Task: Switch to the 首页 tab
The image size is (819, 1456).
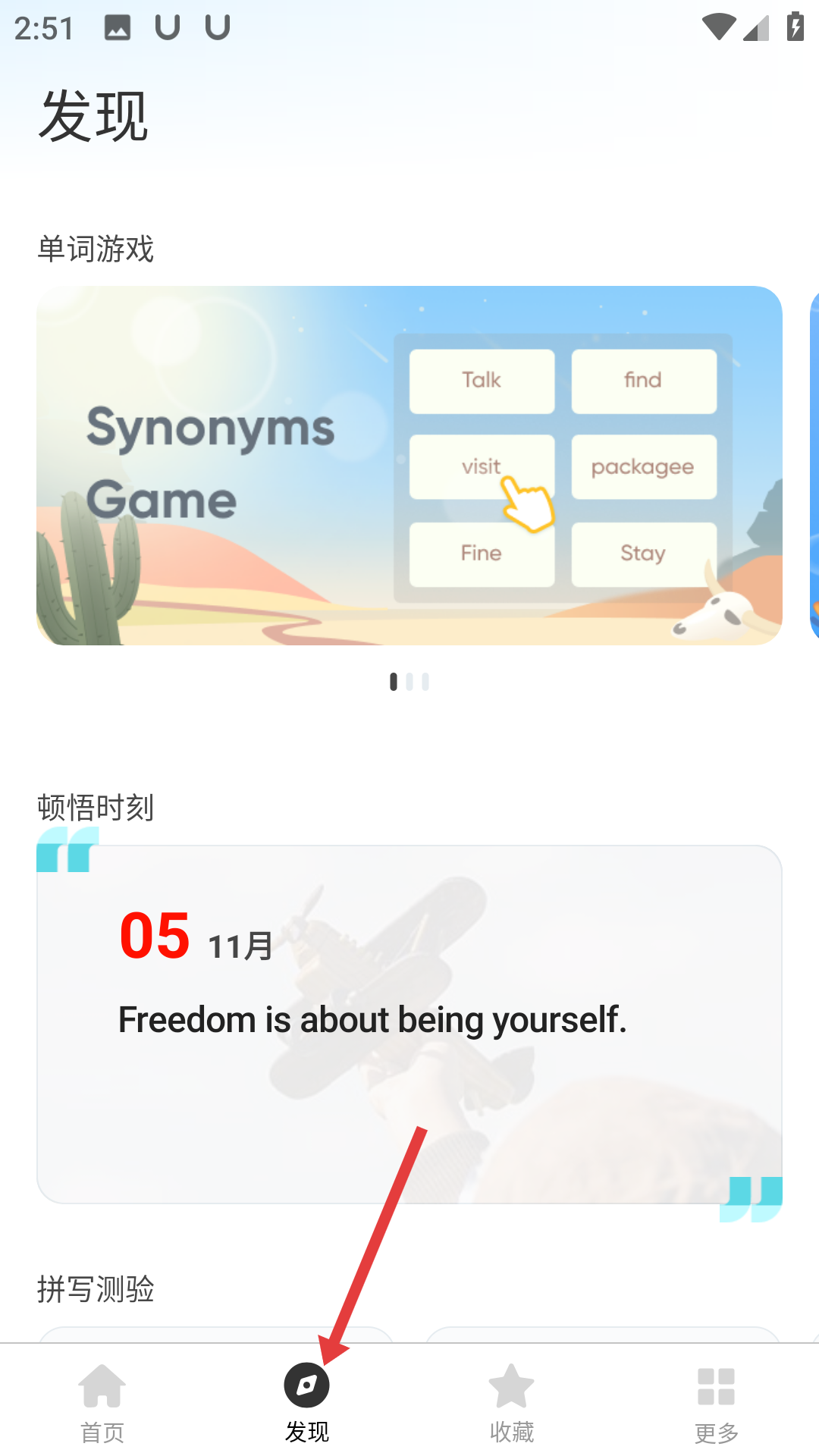Action: [102, 1403]
